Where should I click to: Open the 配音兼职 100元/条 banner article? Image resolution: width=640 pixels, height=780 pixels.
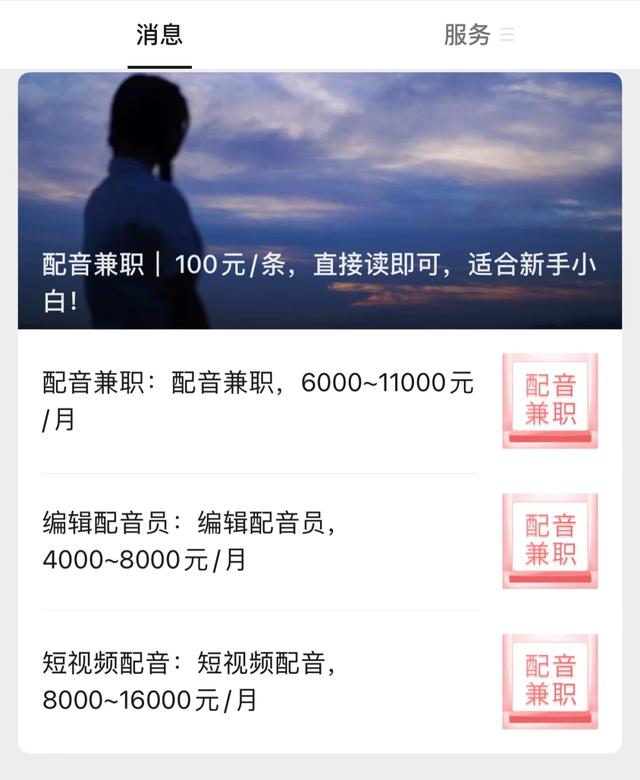click(x=320, y=200)
